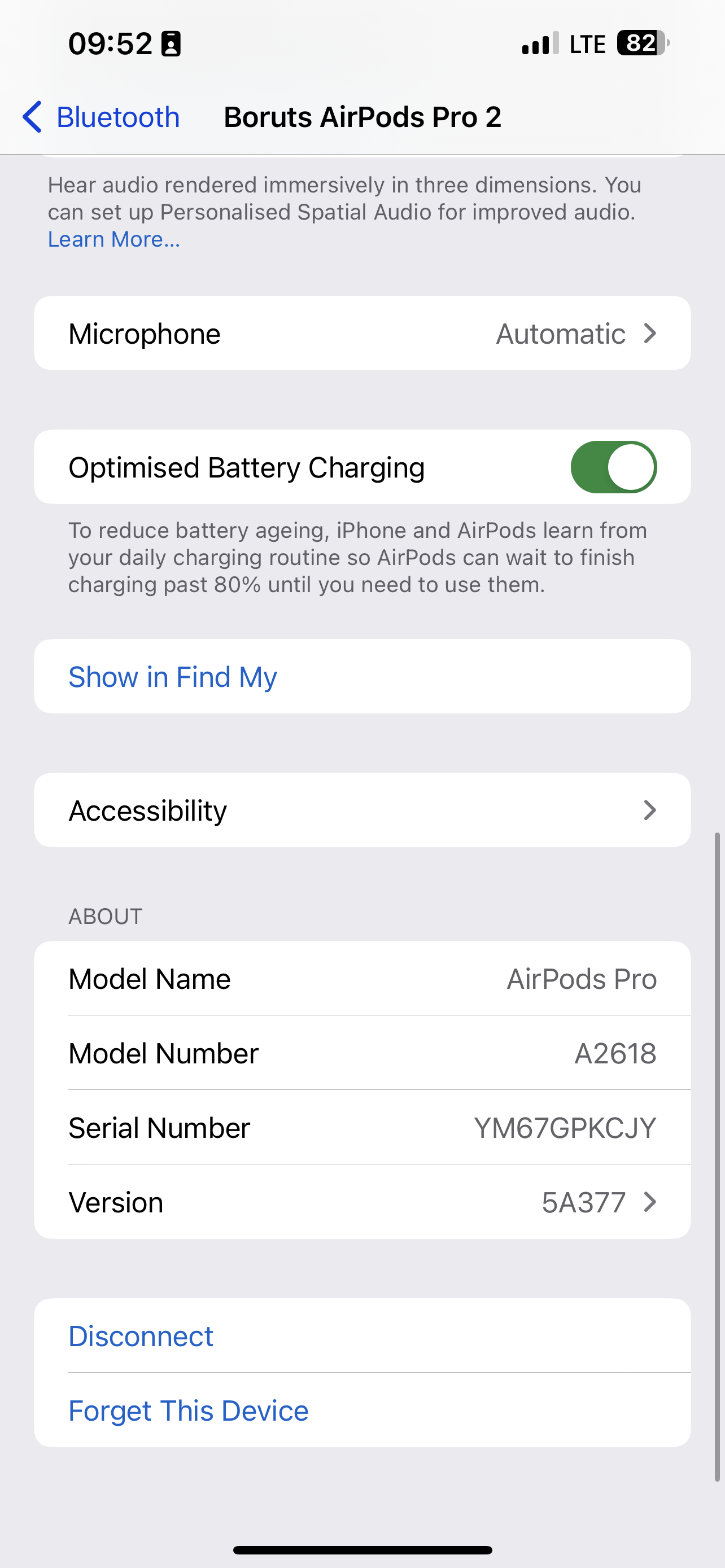Viewport: 725px width, 1568px height.
Task: Disconnect the AirPods
Action: 141,1336
